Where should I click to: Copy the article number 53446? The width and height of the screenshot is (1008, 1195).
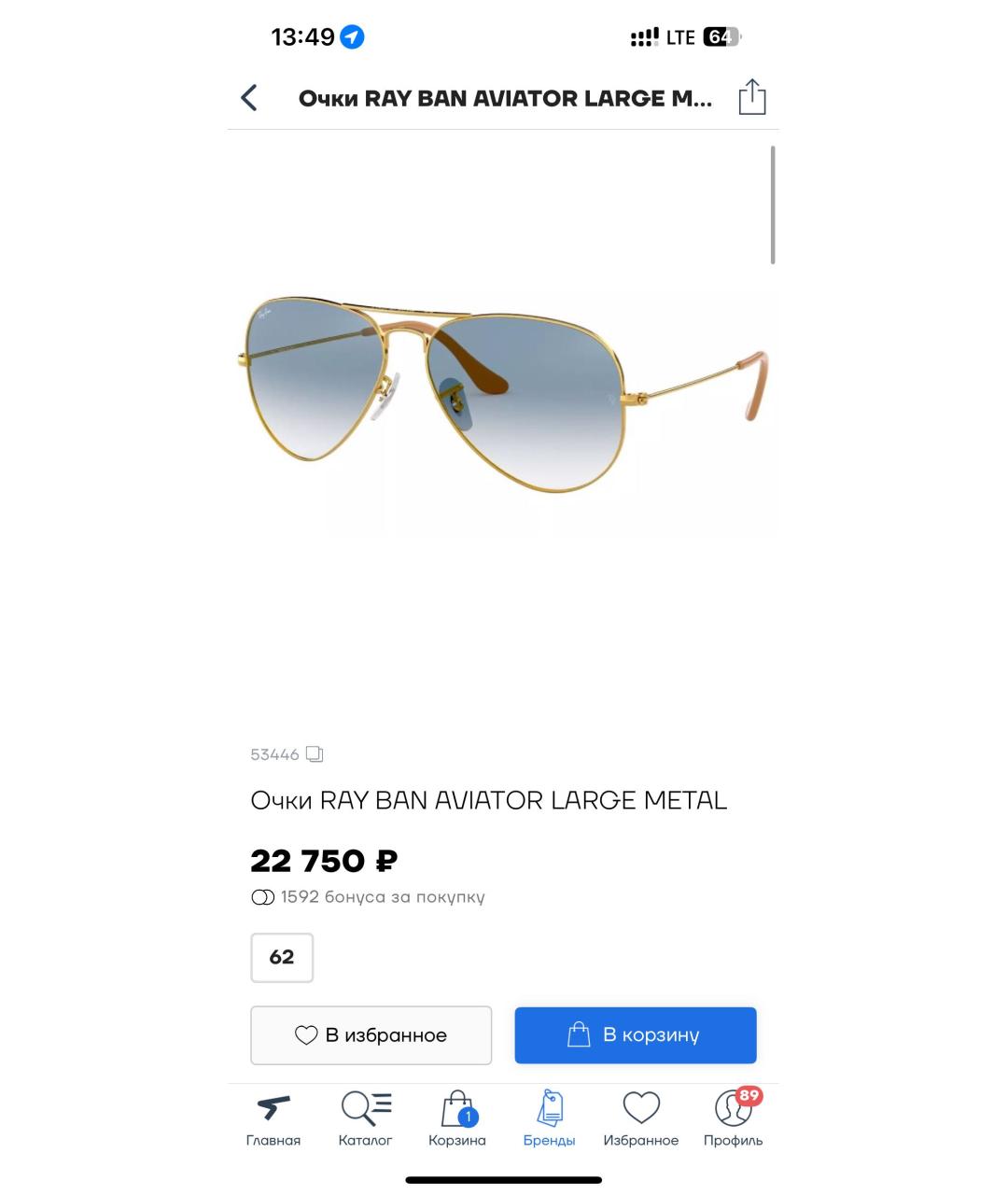pyautogui.click(x=315, y=754)
